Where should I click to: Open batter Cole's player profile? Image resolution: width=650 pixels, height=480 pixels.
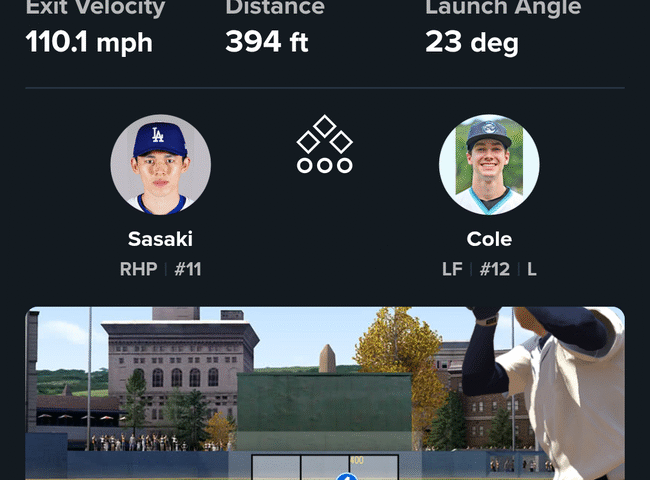(x=489, y=165)
